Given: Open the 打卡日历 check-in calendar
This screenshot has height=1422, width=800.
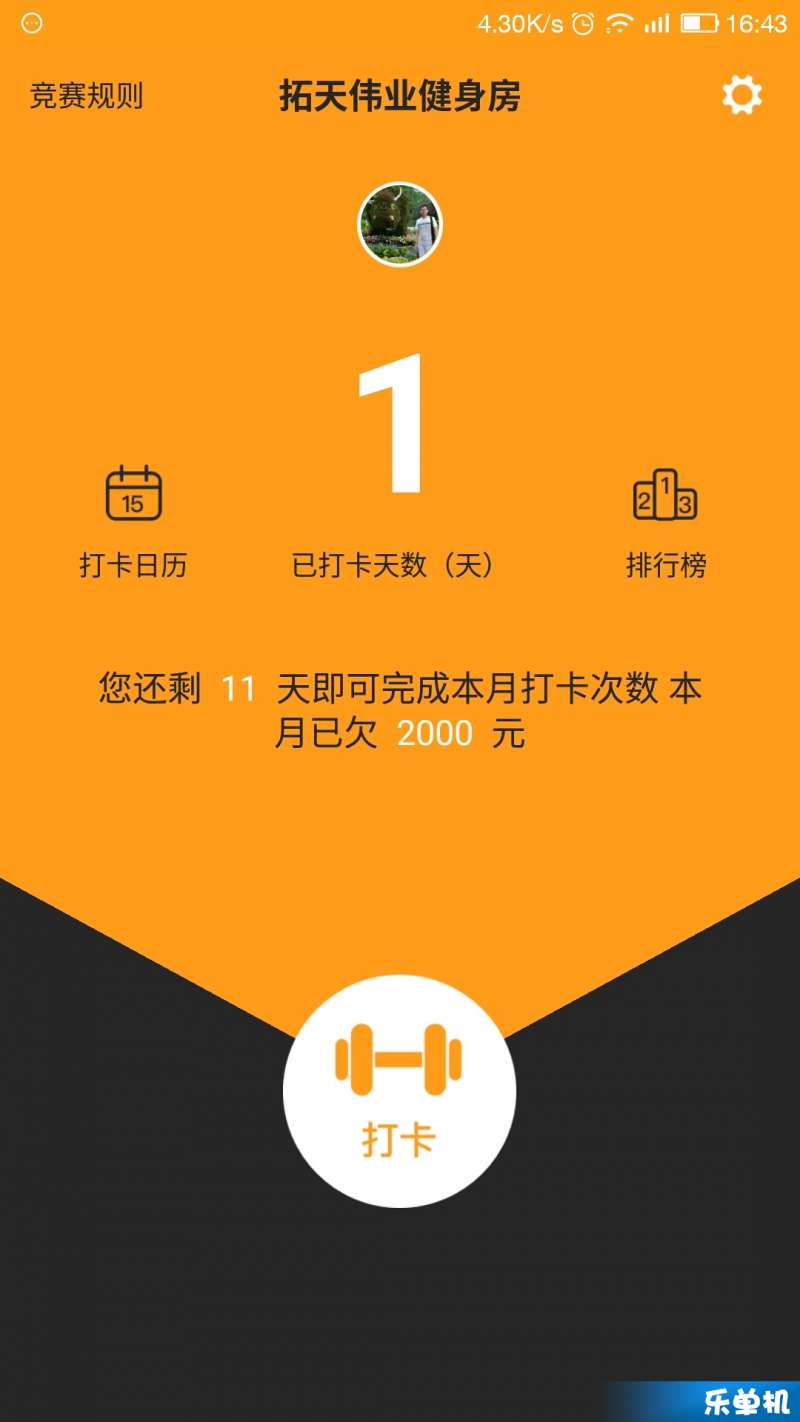Looking at the screenshot, I should [x=133, y=522].
